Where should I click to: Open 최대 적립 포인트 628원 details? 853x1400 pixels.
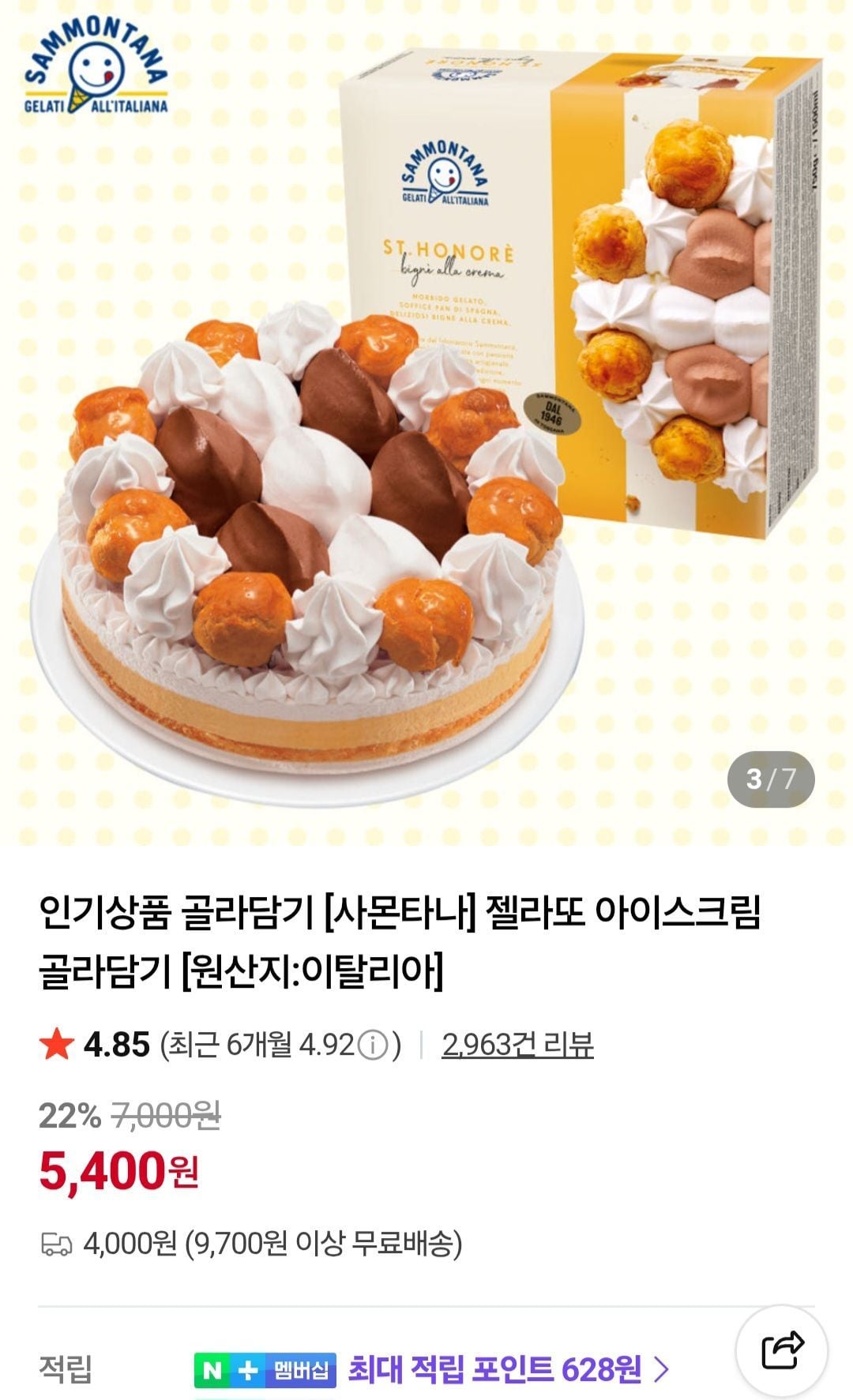point(509,1369)
